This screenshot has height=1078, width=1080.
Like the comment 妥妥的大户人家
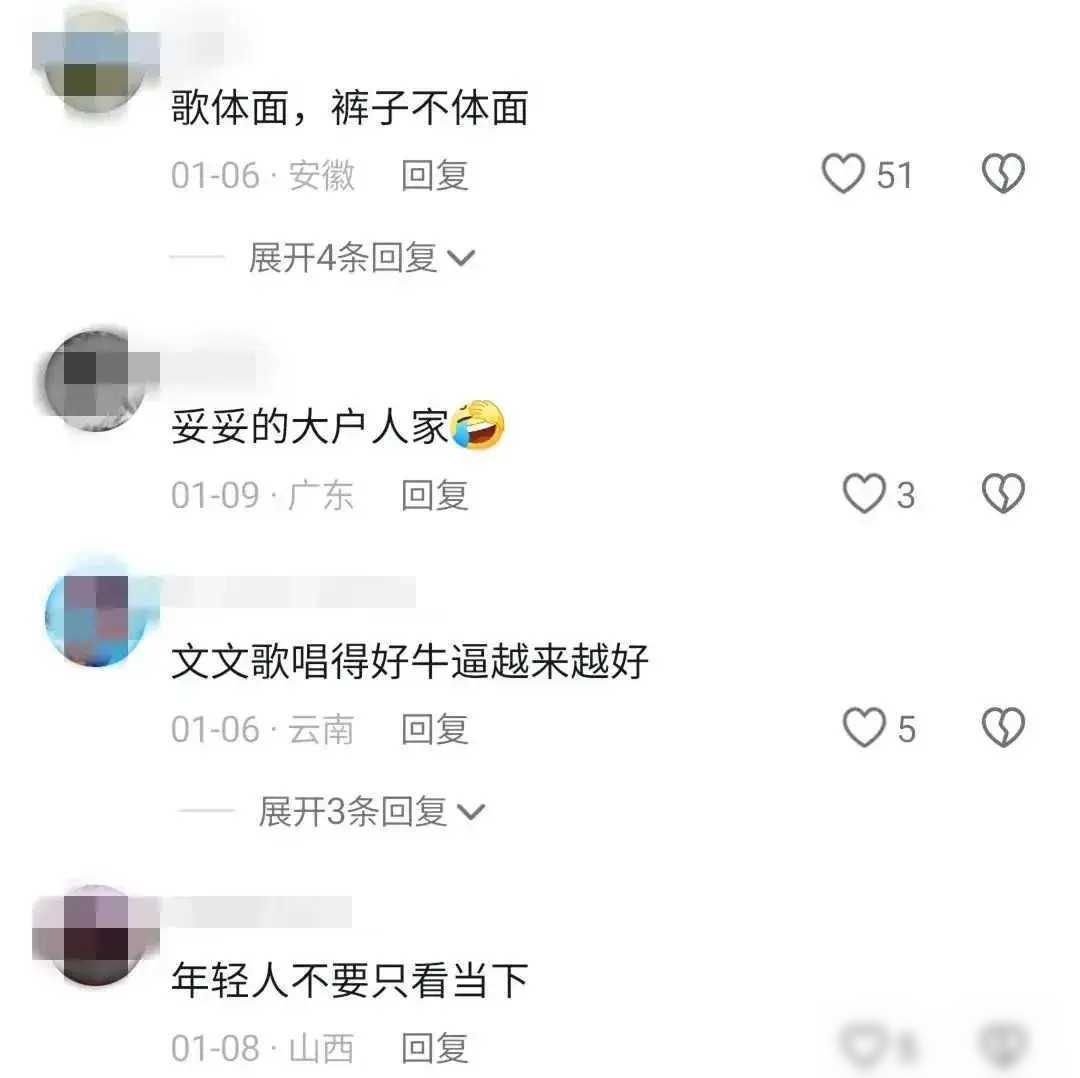[x=864, y=494]
